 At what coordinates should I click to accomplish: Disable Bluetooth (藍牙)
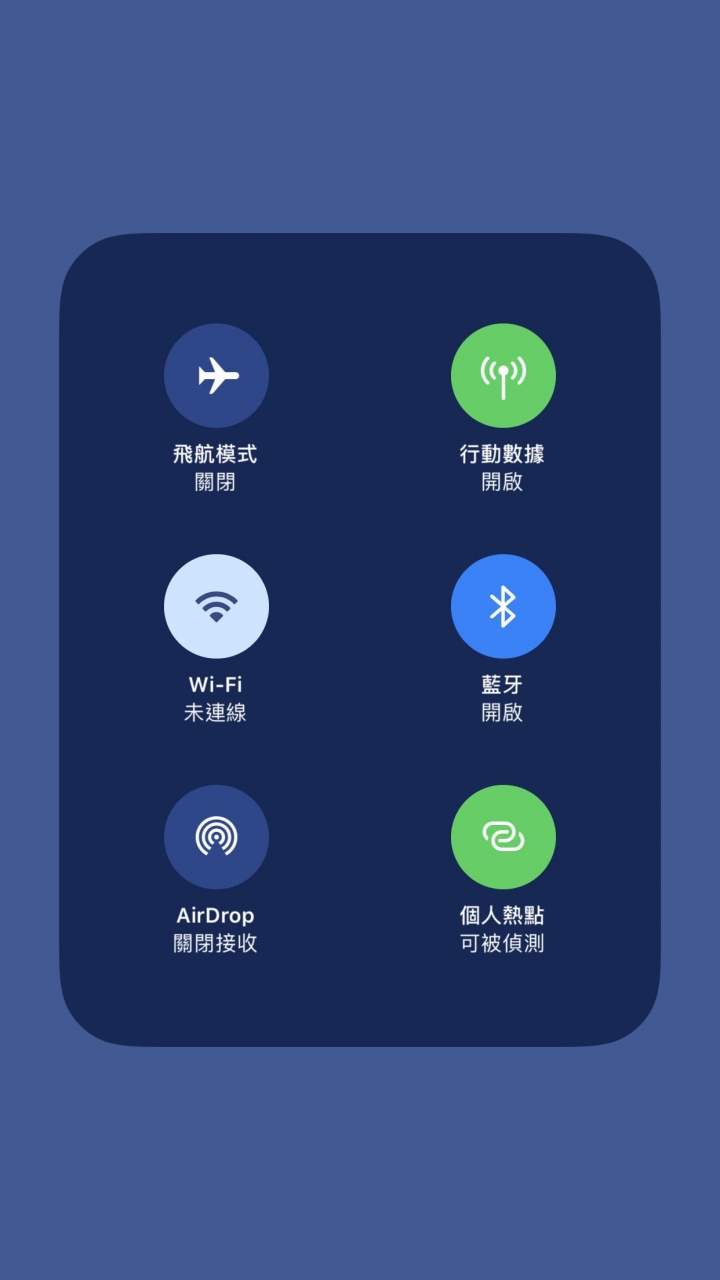[x=503, y=606]
